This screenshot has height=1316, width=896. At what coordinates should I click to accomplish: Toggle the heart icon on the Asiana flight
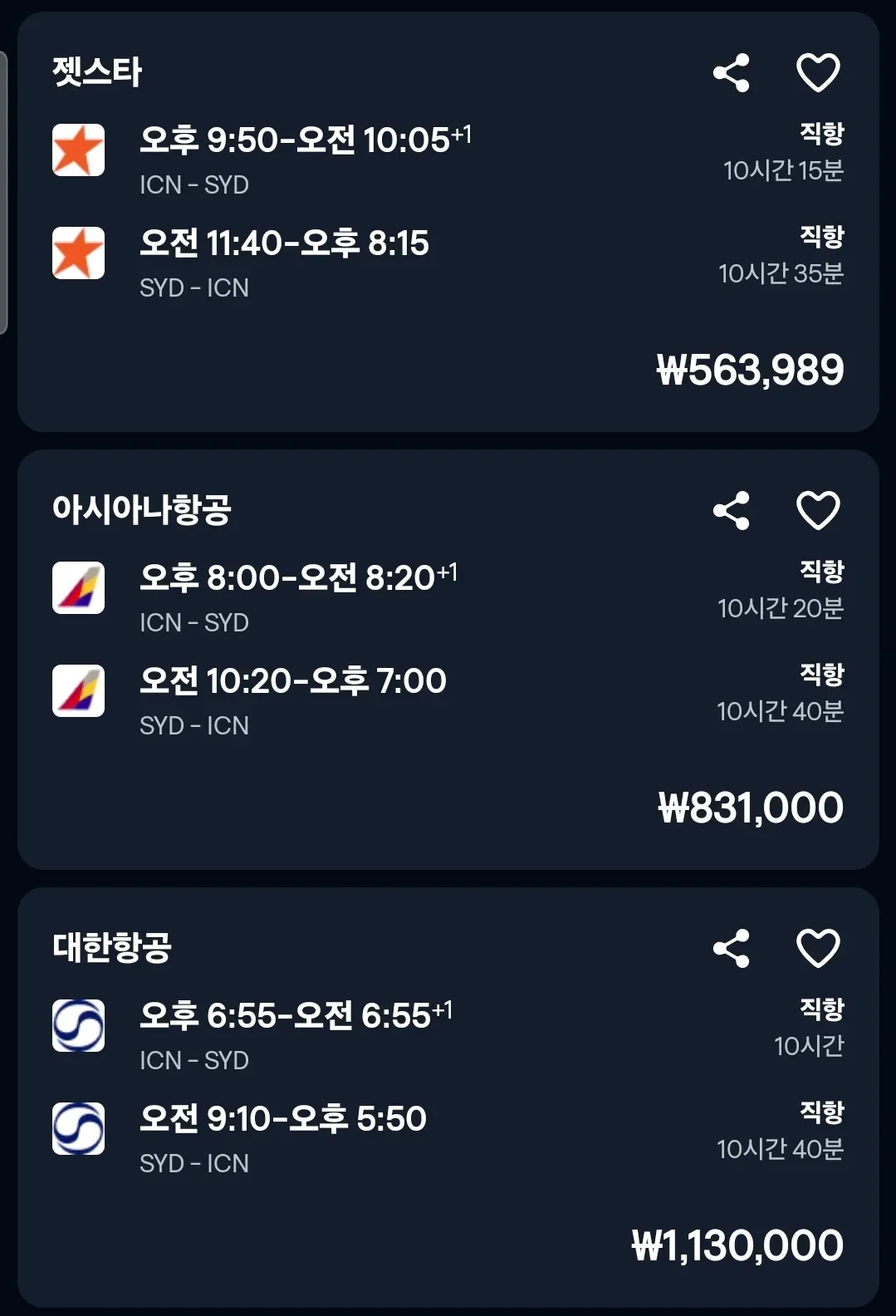(x=817, y=512)
